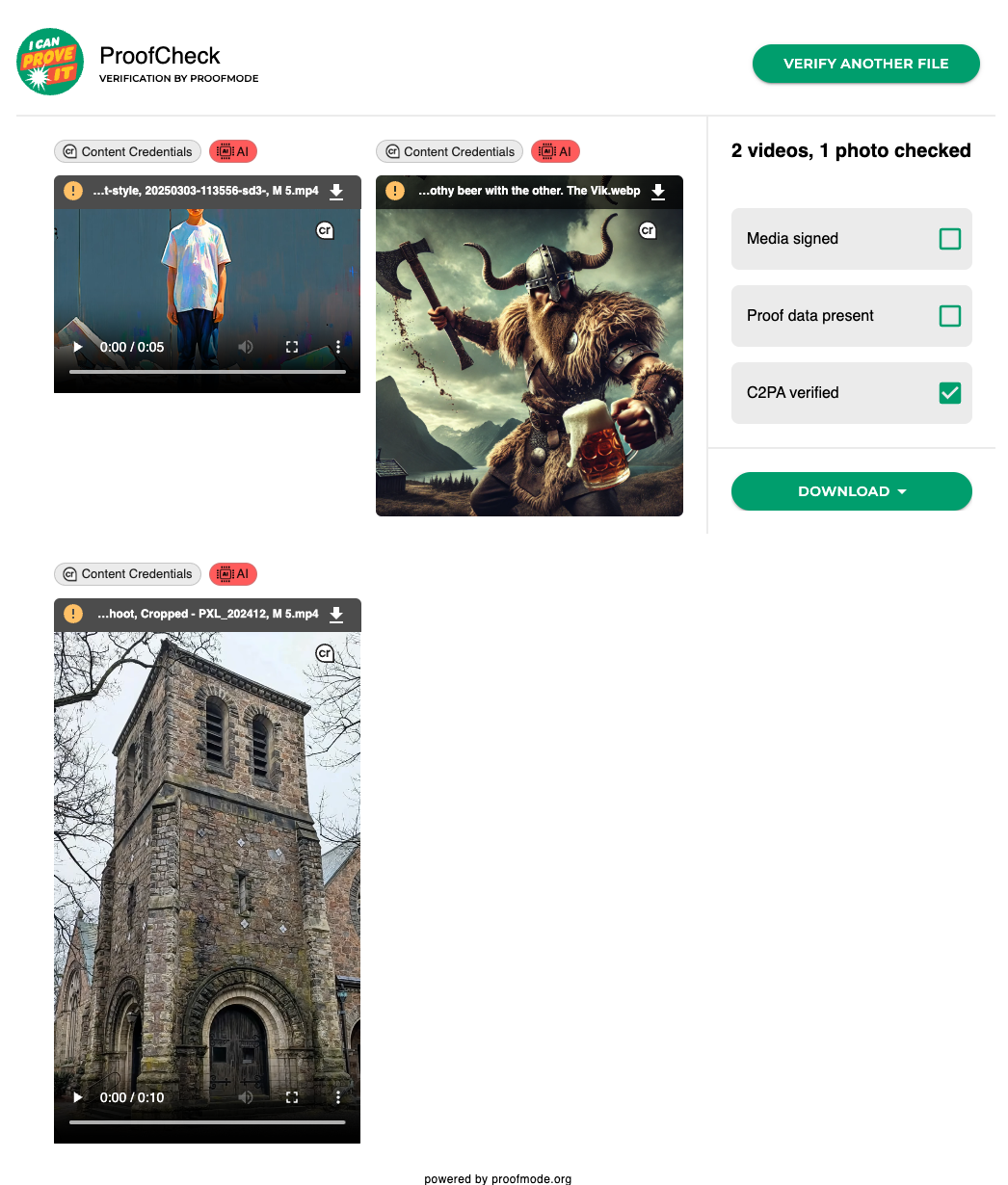Download the Viking webp image file
This screenshot has width=1008, height=1185.
click(658, 192)
